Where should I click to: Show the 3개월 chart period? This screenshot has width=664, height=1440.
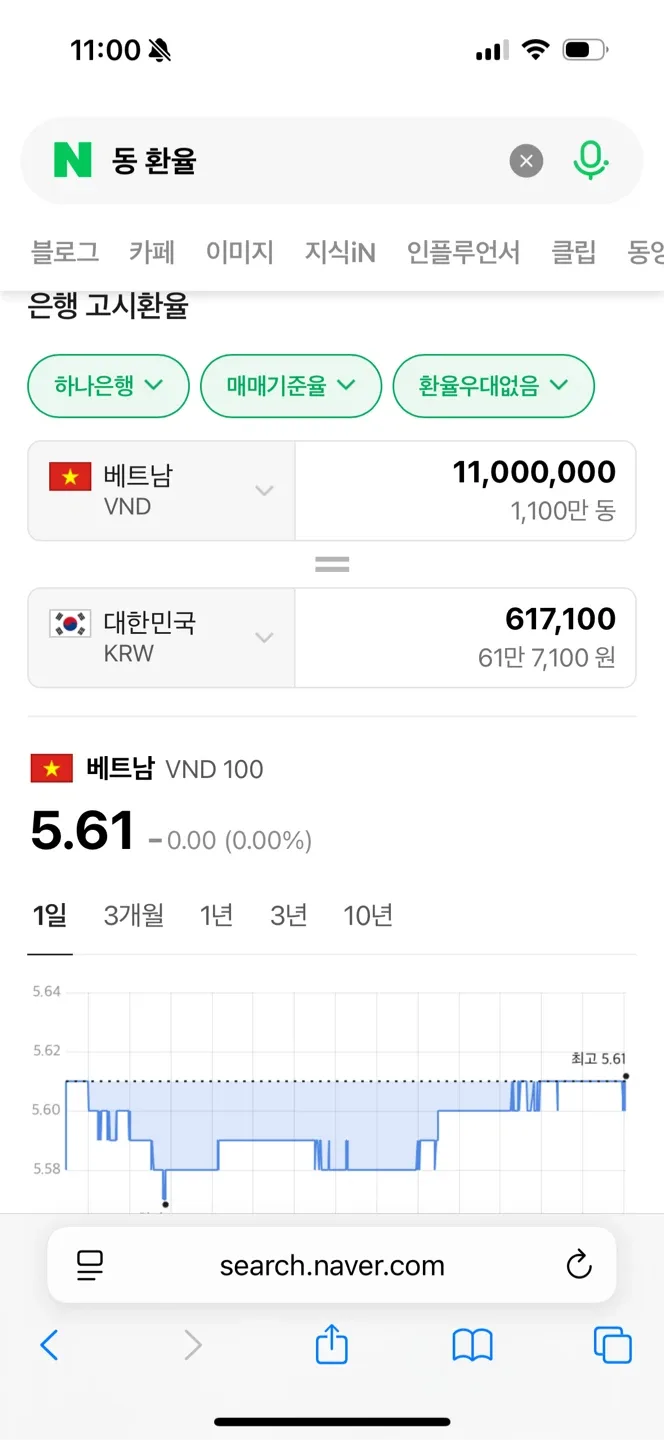tap(134, 915)
